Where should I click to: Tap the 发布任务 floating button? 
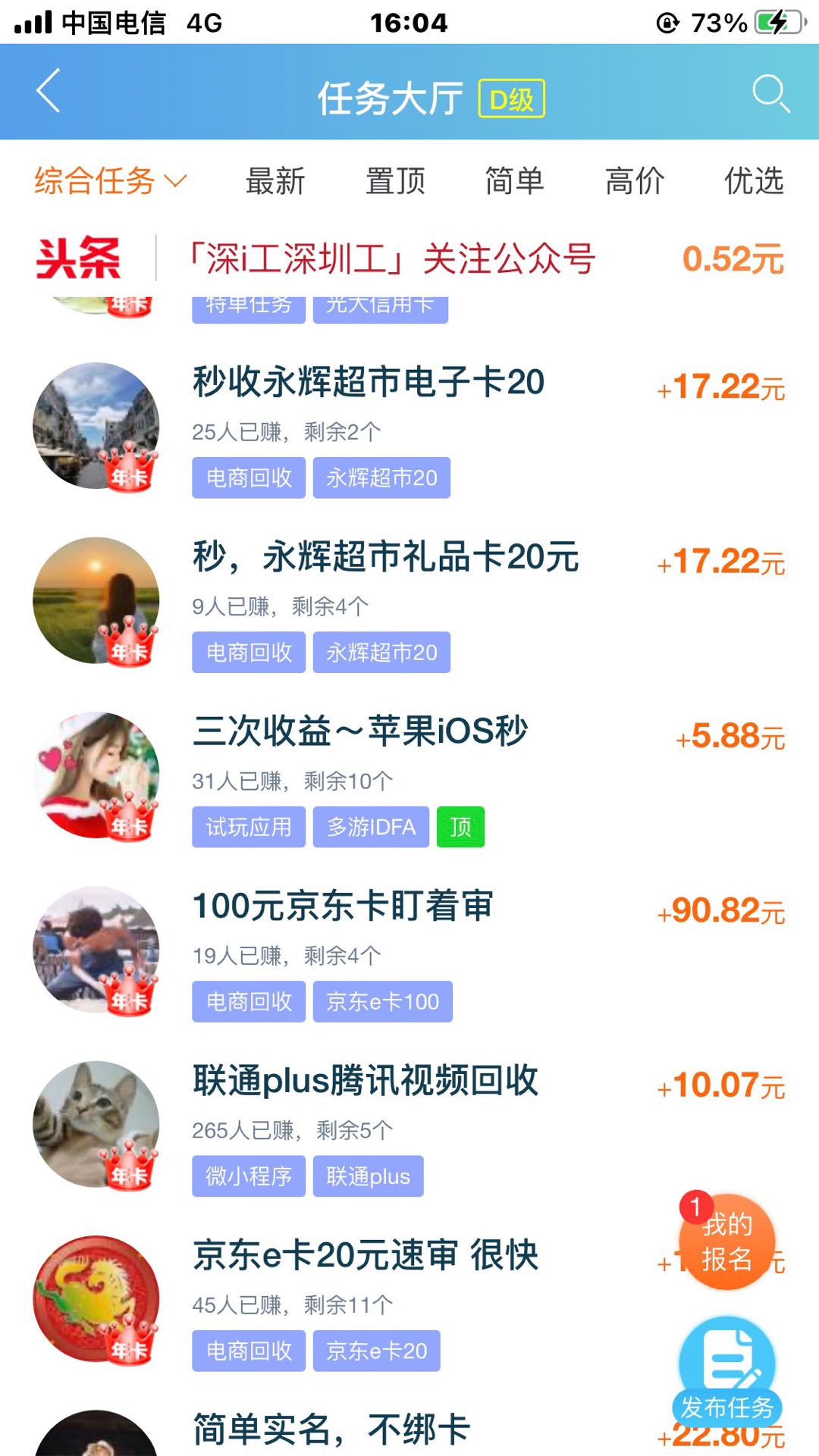726,1372
